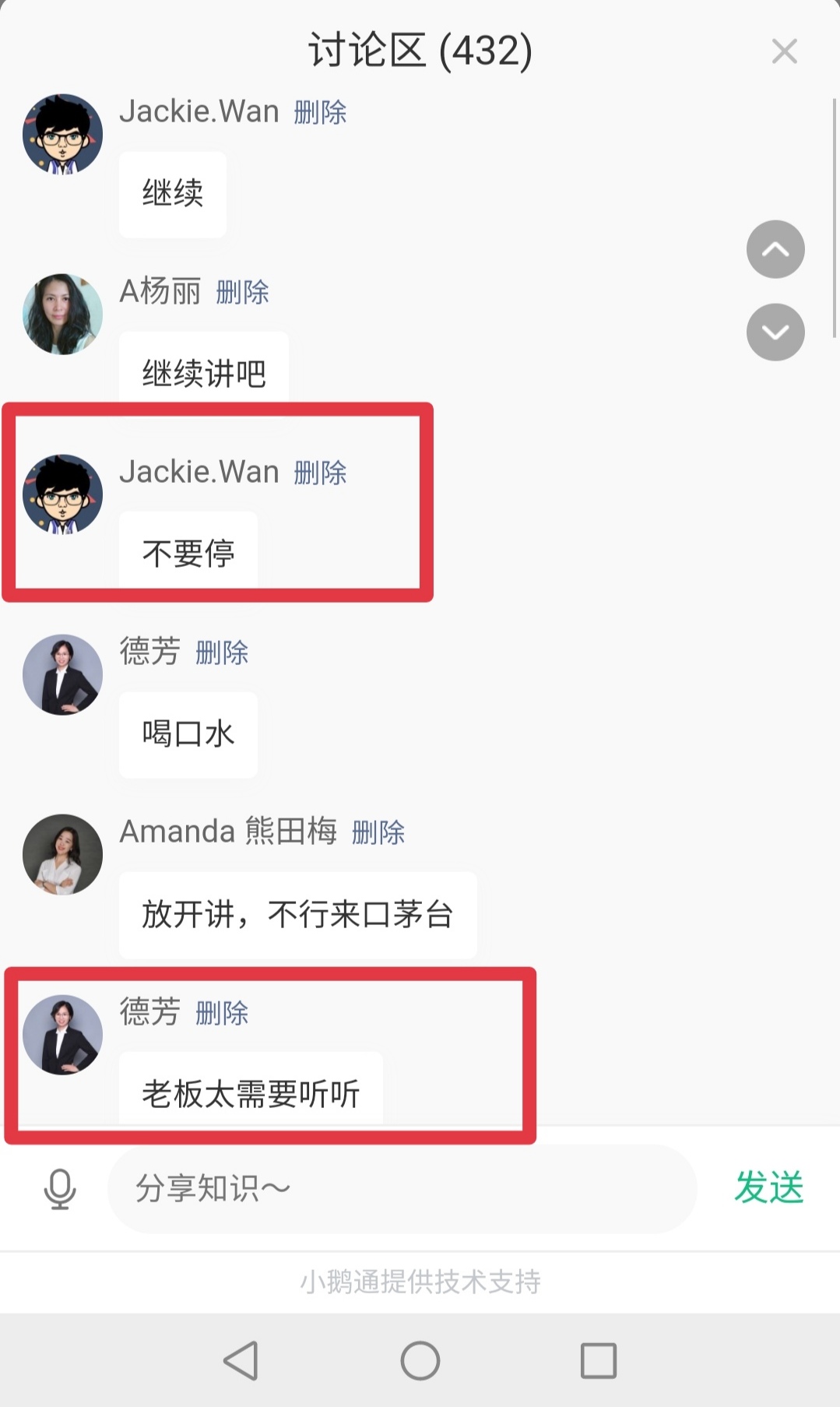Delete A杨丽's message '继续讲吧'
Screen dimensions: 840x1407
[x=242, y=293]
